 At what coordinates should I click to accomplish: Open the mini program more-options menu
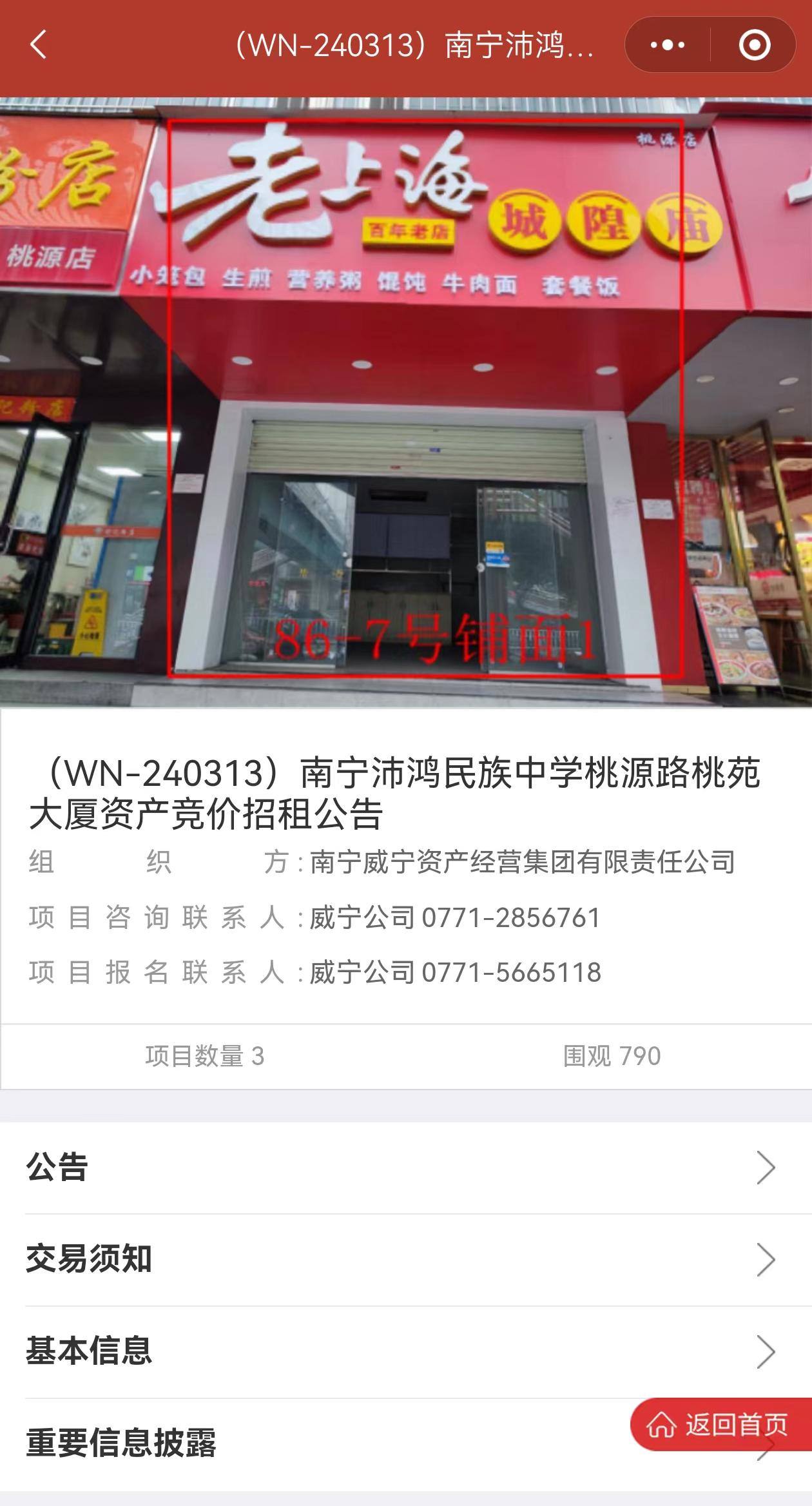668,45
